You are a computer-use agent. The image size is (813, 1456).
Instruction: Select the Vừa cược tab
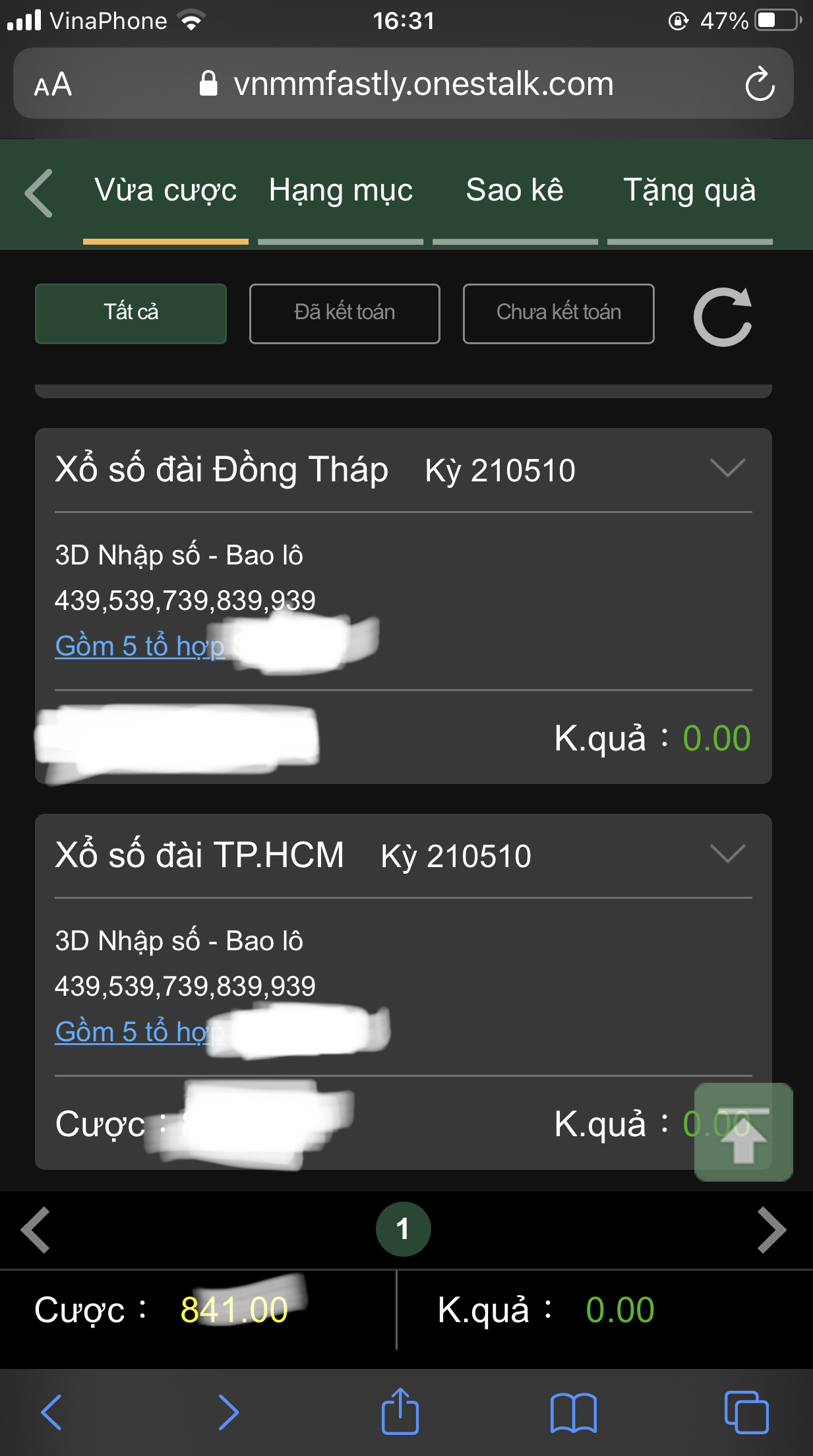(166, 191)
